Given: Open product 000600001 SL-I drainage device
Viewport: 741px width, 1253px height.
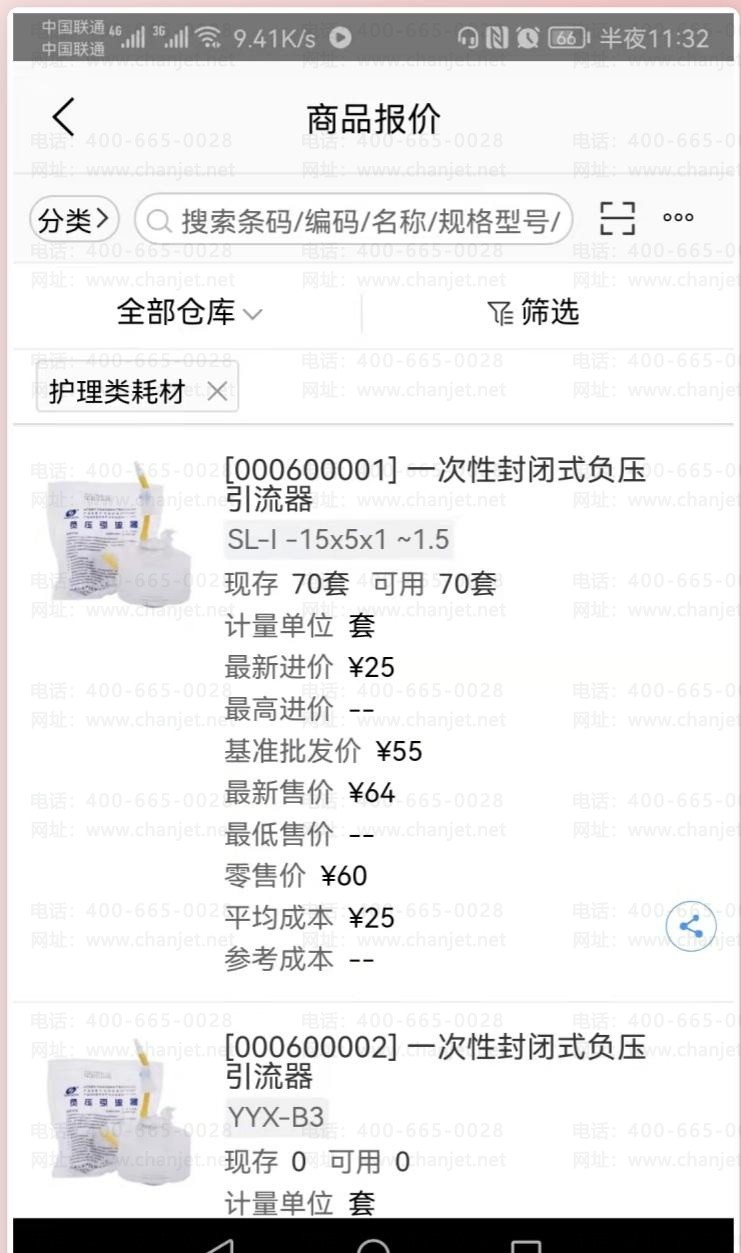Looking at the screenshot, I should point(435,481).
